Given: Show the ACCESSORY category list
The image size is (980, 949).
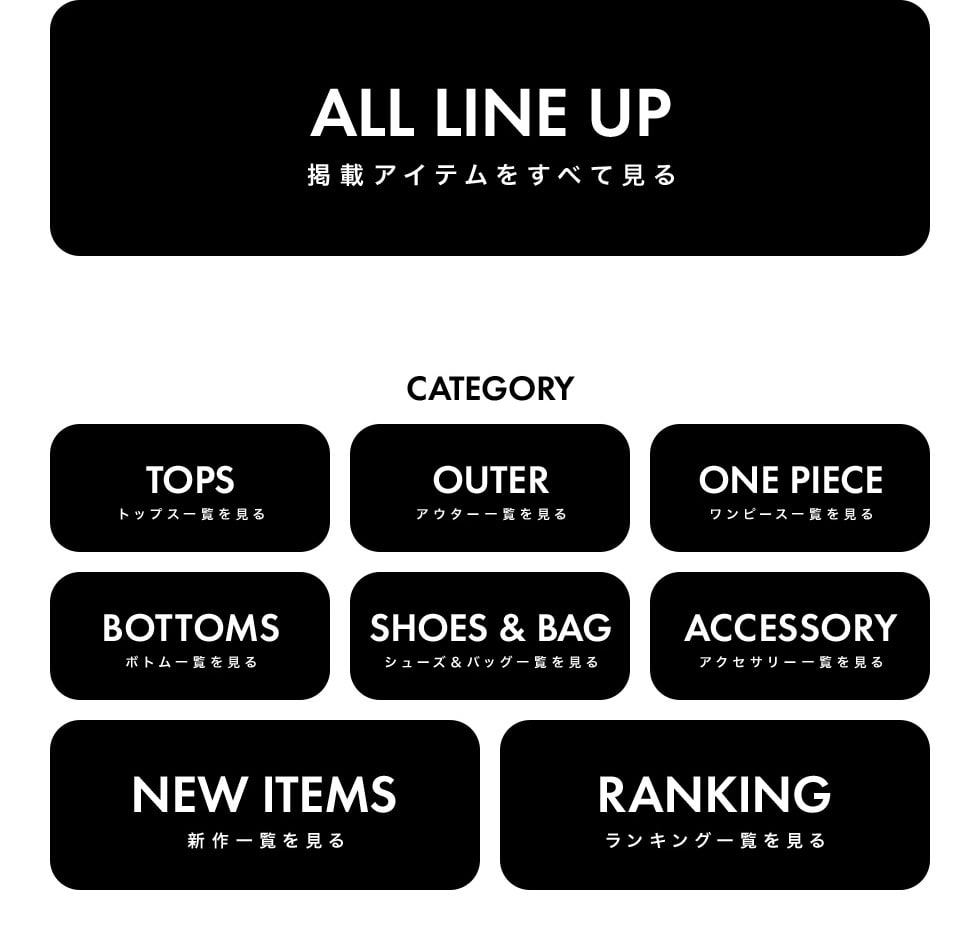Looking at the screenshot, I should pos(790,636).
